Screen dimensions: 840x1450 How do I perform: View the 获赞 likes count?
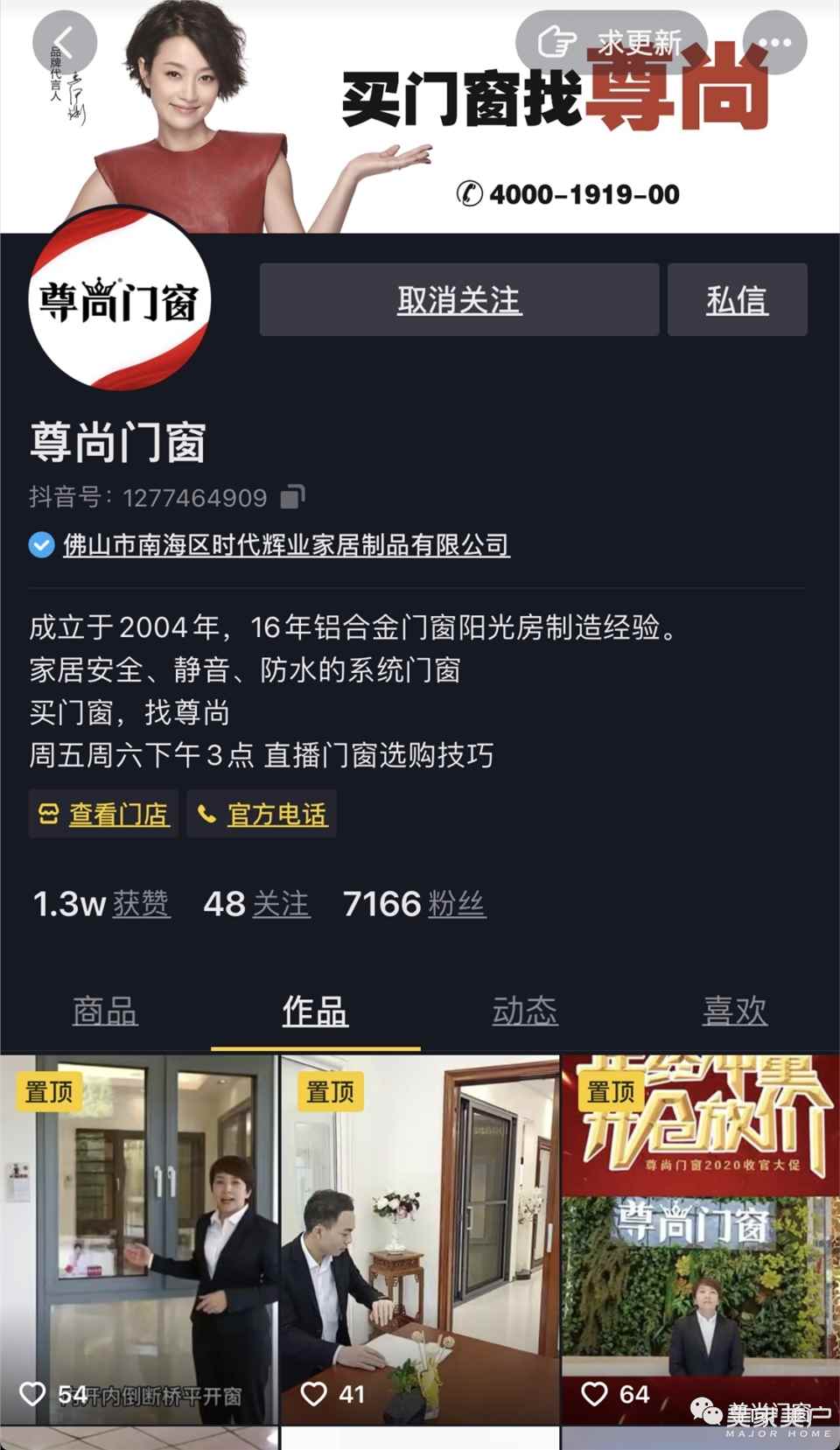[x=101, y=904]
